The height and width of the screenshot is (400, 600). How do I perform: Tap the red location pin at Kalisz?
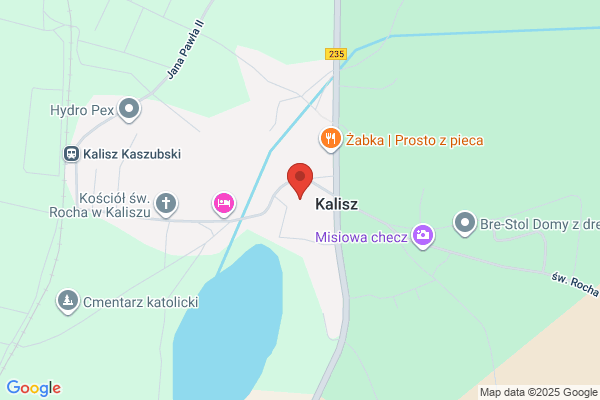coord(300,180)
